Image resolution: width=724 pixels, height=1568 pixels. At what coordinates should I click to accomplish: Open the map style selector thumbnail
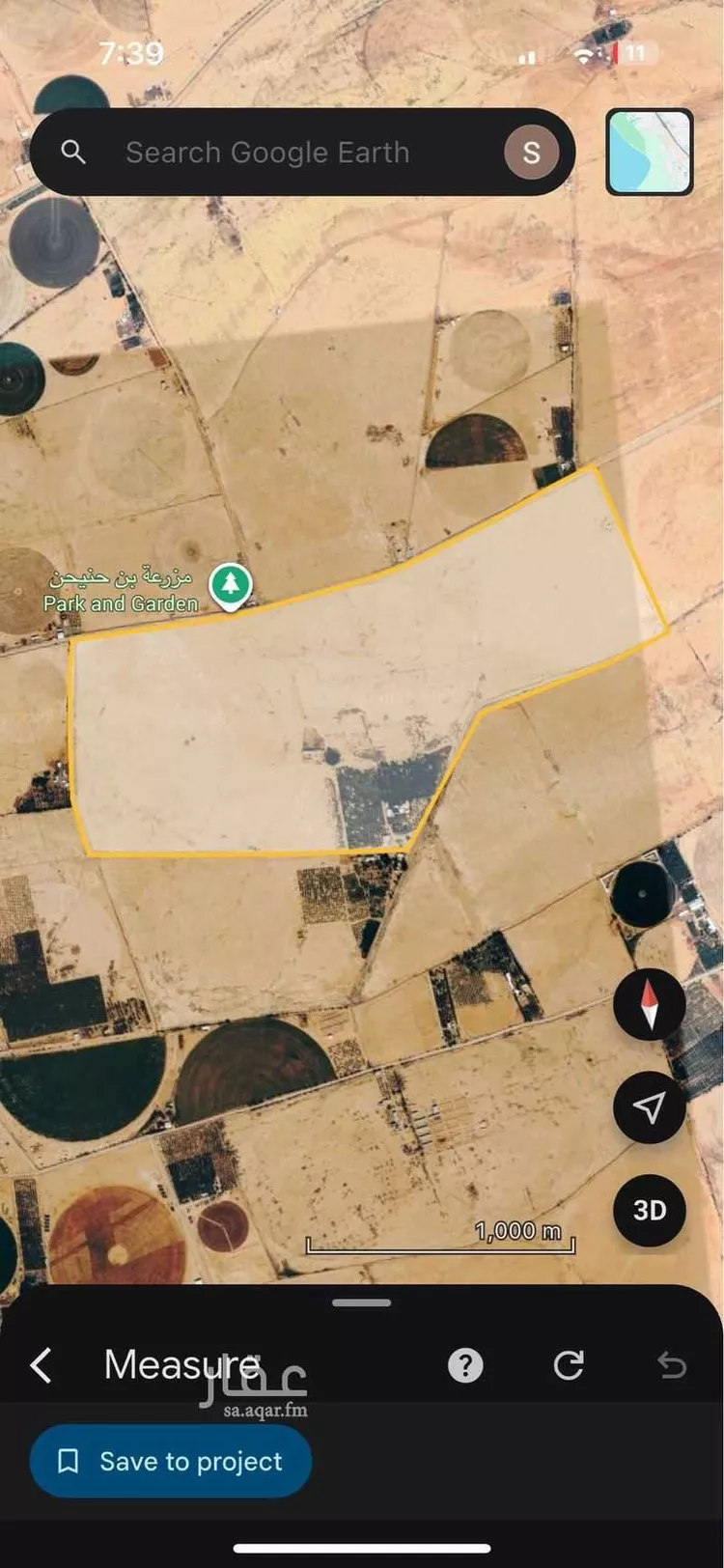click(x=650, y=153)
